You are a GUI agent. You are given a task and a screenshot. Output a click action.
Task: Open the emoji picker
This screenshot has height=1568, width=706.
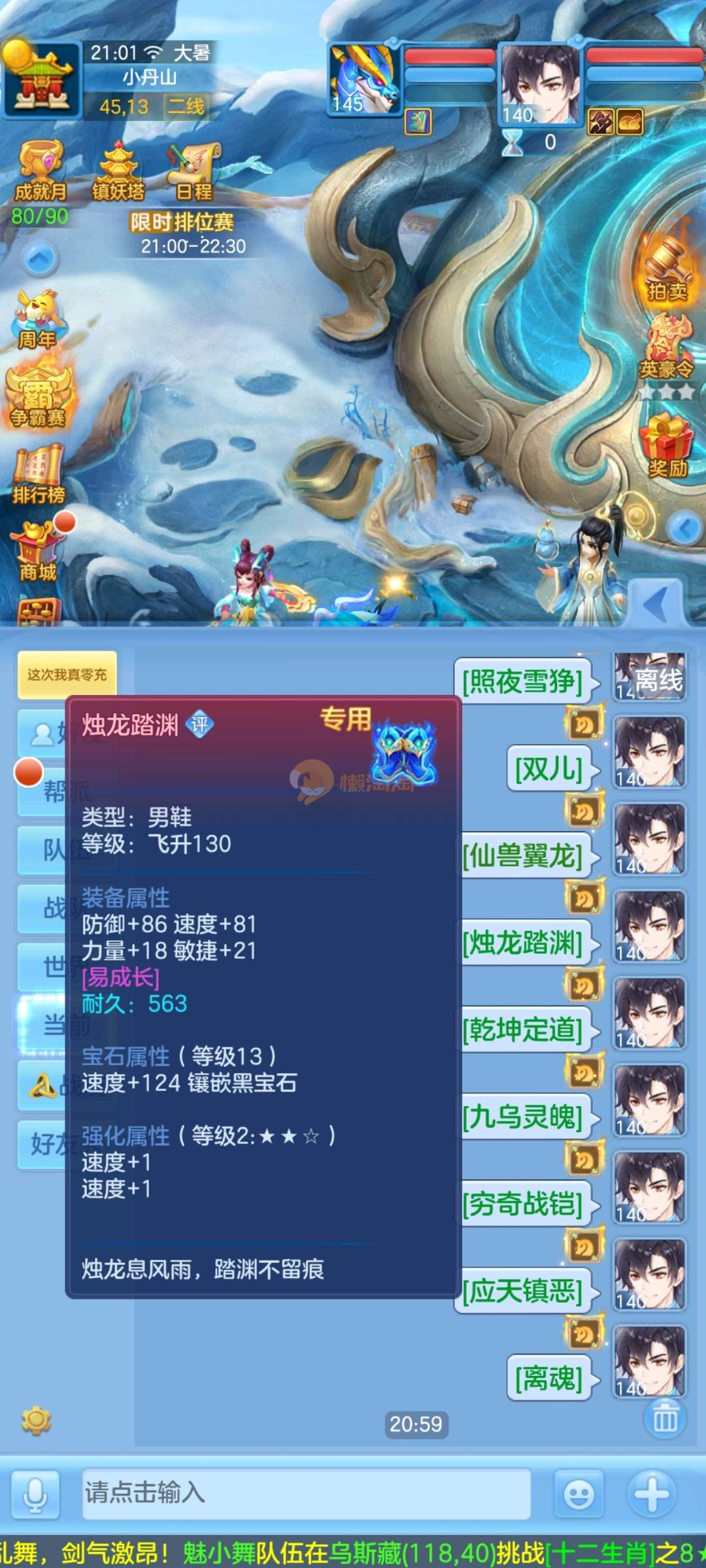coord(579,1494)
